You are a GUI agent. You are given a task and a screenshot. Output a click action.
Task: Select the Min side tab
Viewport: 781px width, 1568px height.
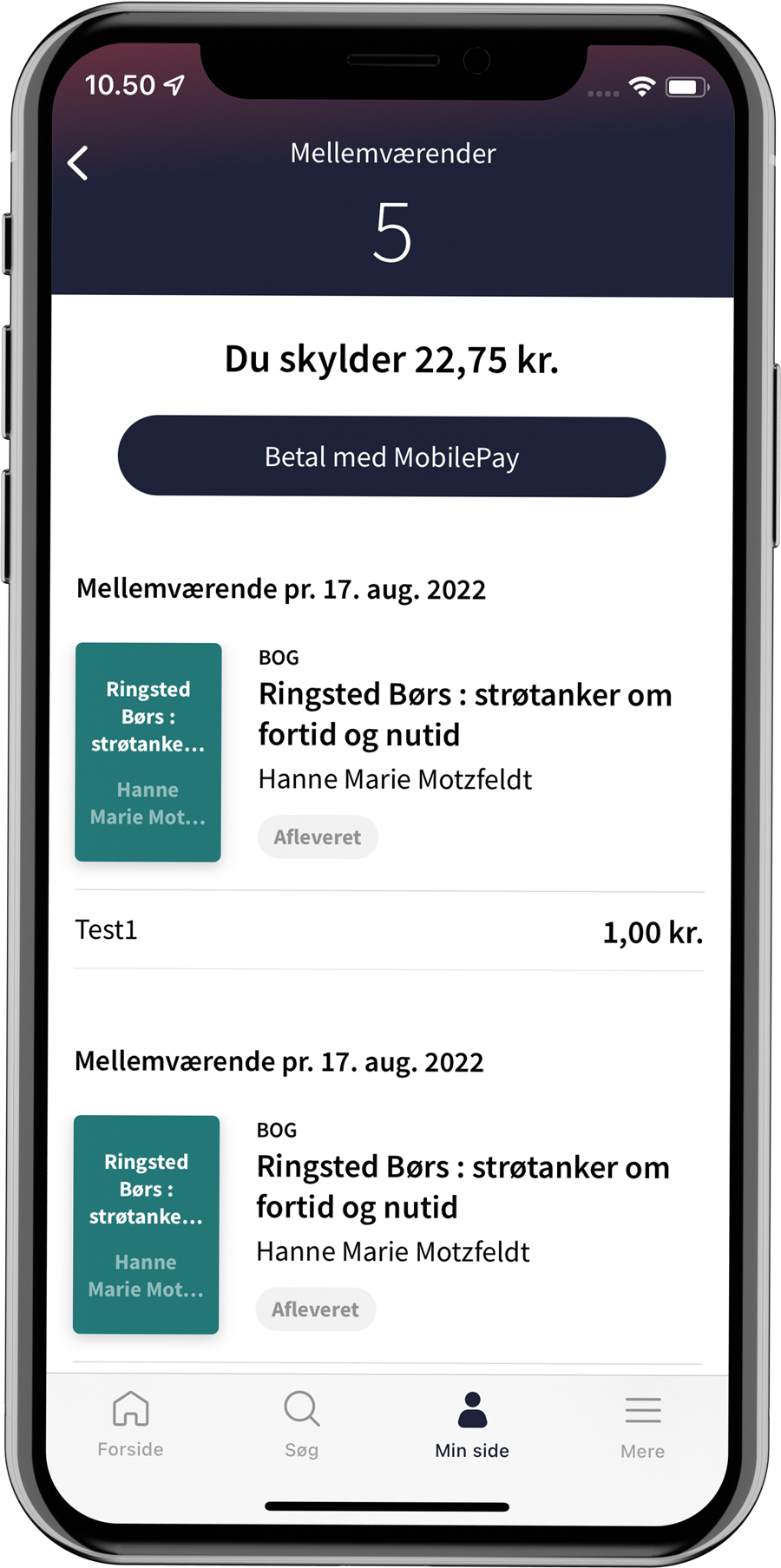coord(472,1425)
